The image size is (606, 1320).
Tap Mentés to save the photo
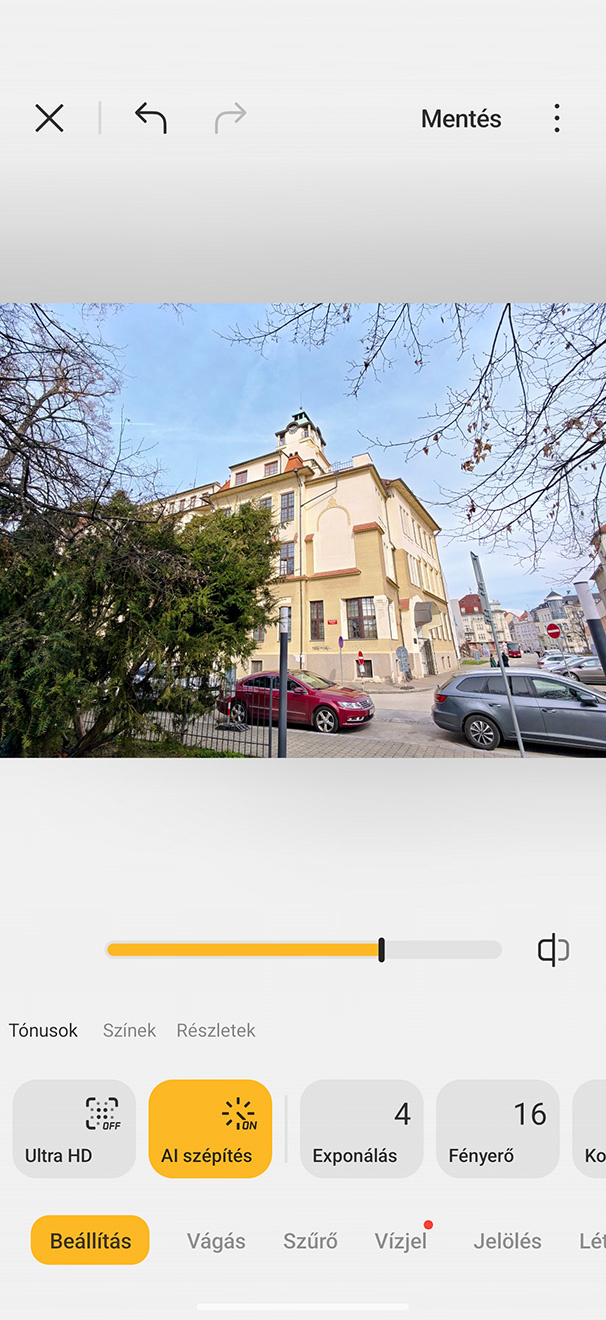click(461, 119)
